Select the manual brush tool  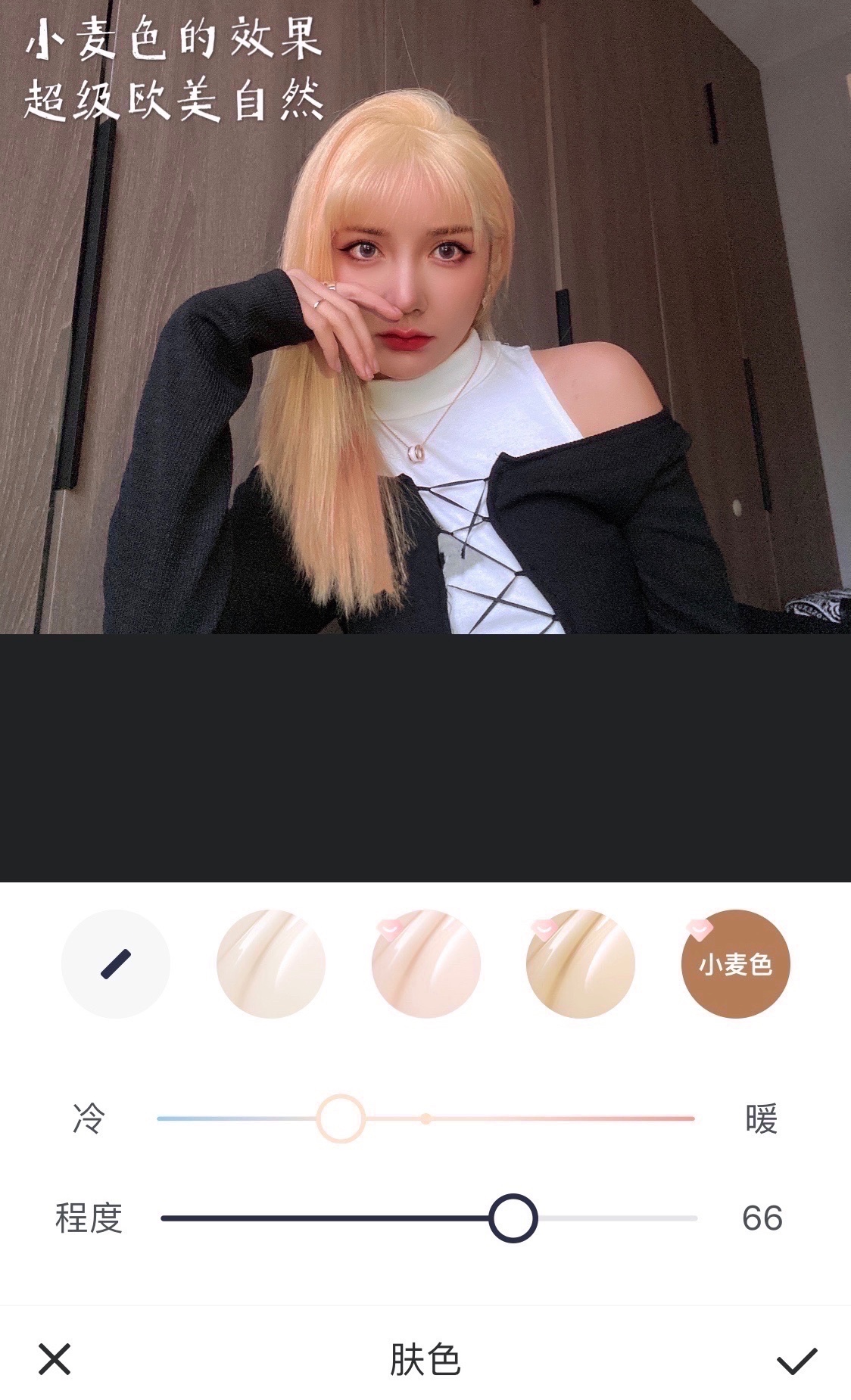pyautogui.click(x=116, y=964)
